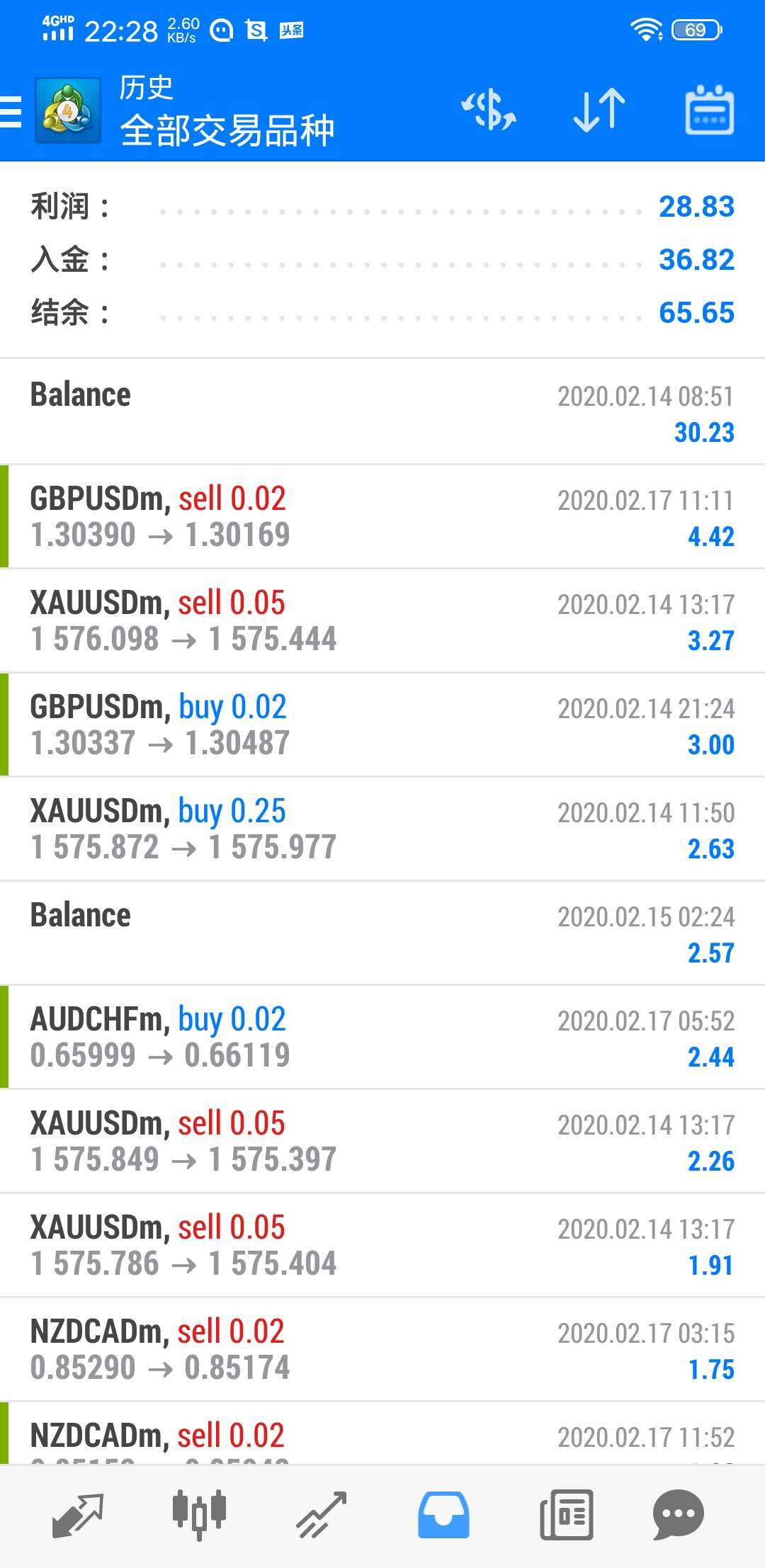765x1568 pixels.
Task: Expand the AUDCHFm buy 0.02 trade
Action: (382, 1038)
